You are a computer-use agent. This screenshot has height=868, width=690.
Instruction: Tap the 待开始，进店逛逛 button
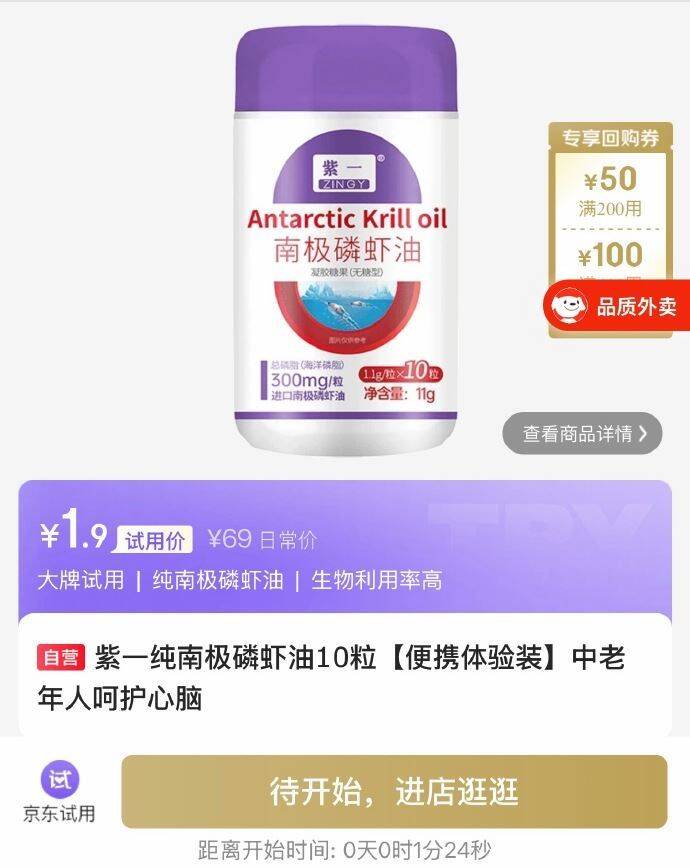[394, 791]
